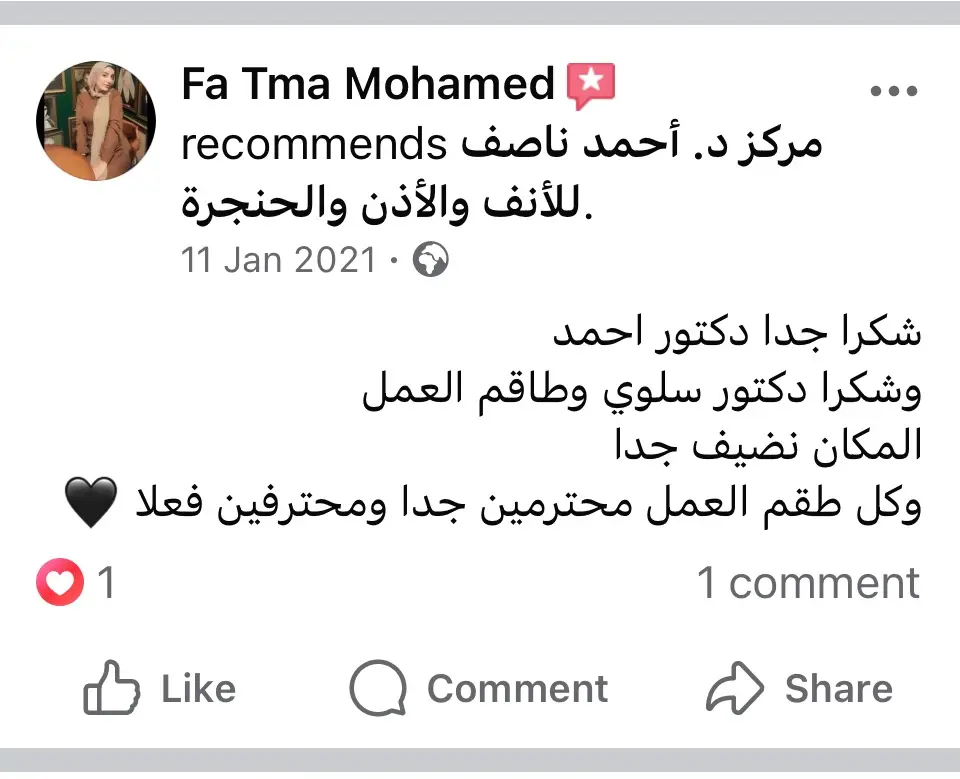Like this recommendation post
960x779 pixels.
coord(160,688)
